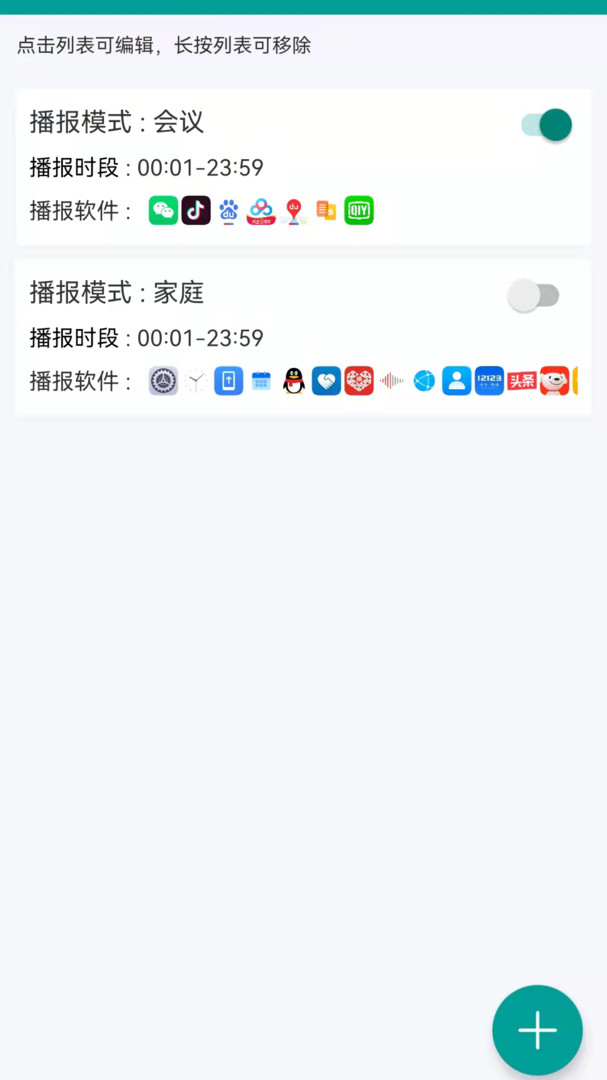Add a new broadcast mode with plus button
Screen dimensions: 607x1080
point(537,1030)
